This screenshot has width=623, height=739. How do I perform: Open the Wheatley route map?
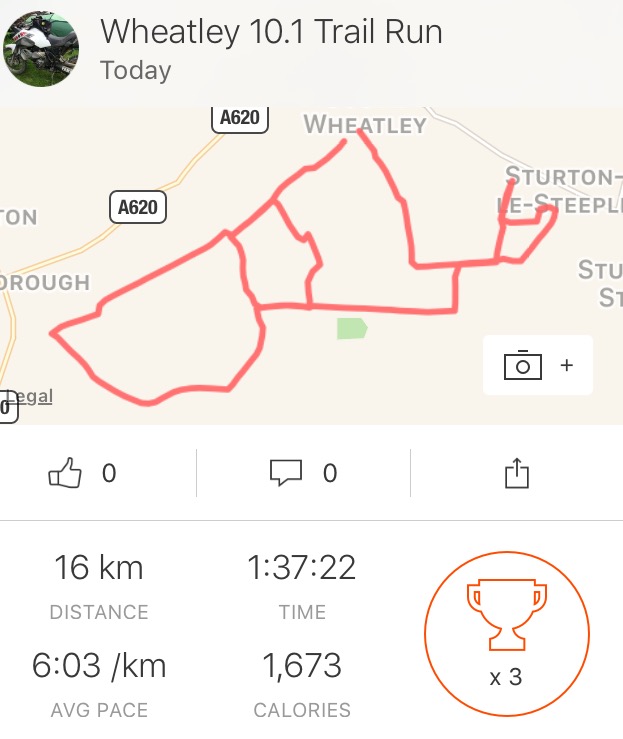(300, 270)
